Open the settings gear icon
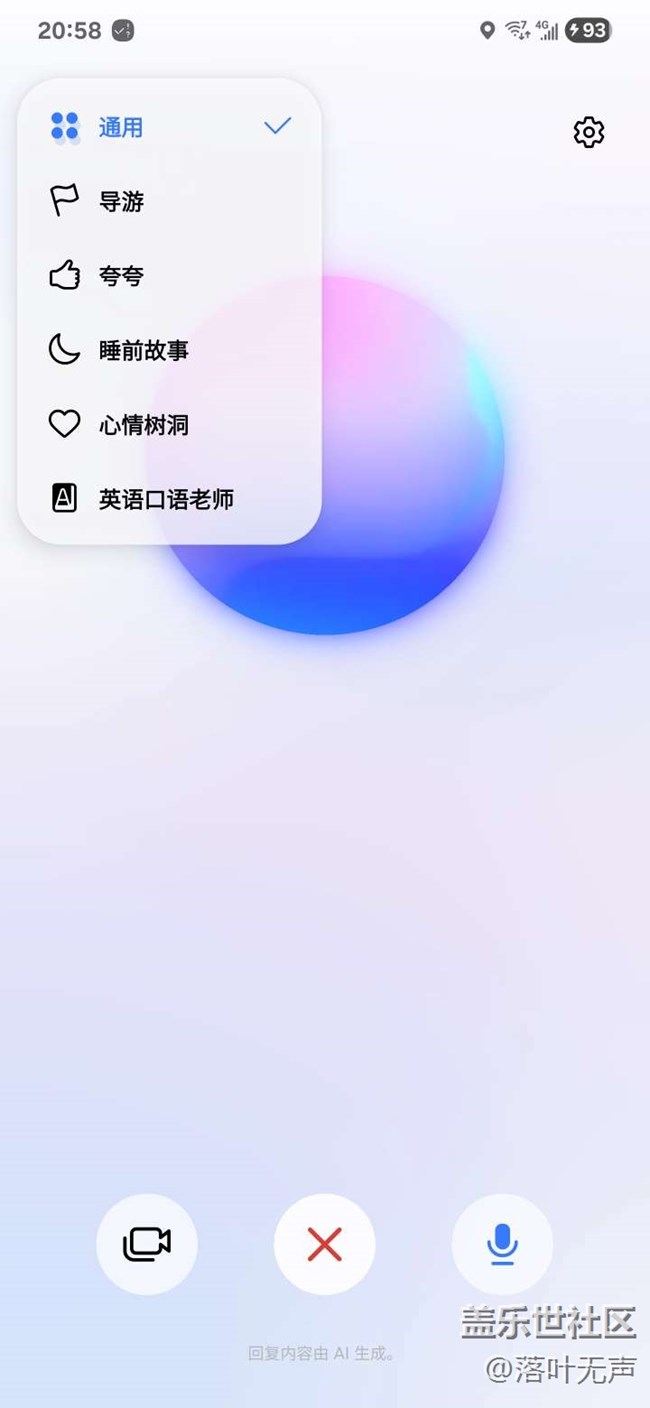This screenshot has width=650, height=1408. point(588,132)
